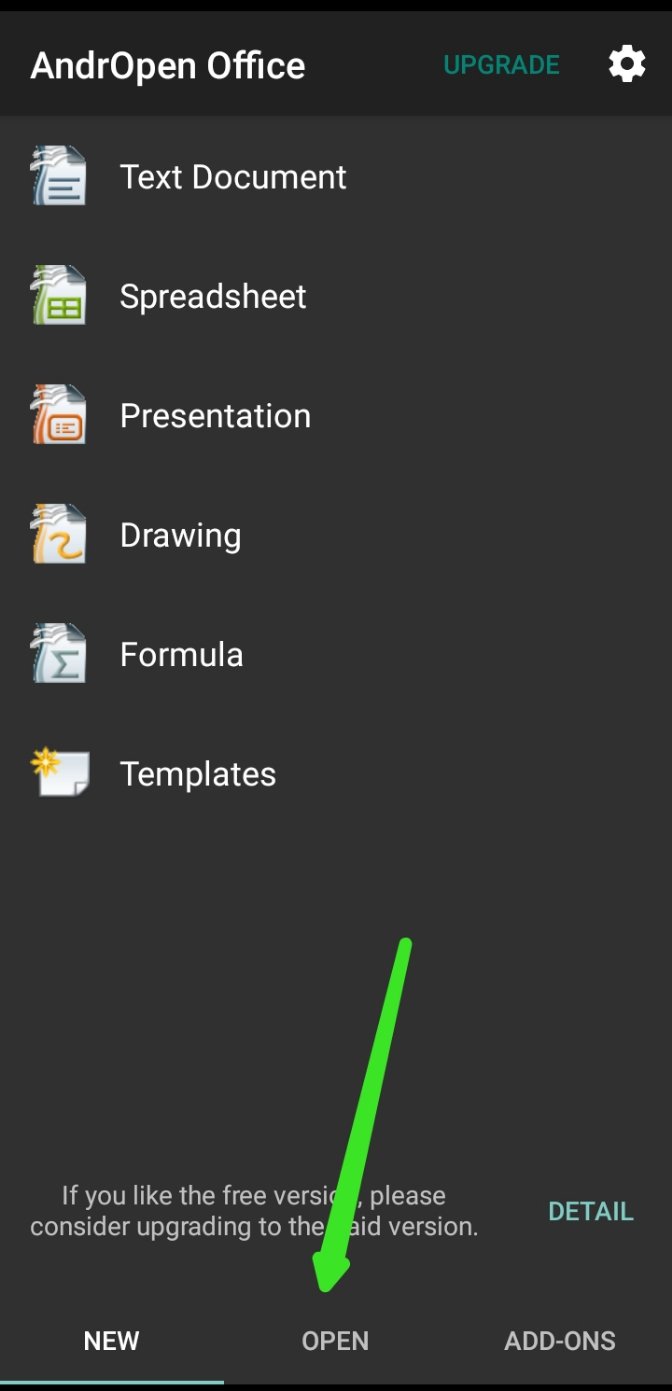This screenshot has width=672, height=1391.
Task: Select the NEW tab
Action: pos(112,1341)
